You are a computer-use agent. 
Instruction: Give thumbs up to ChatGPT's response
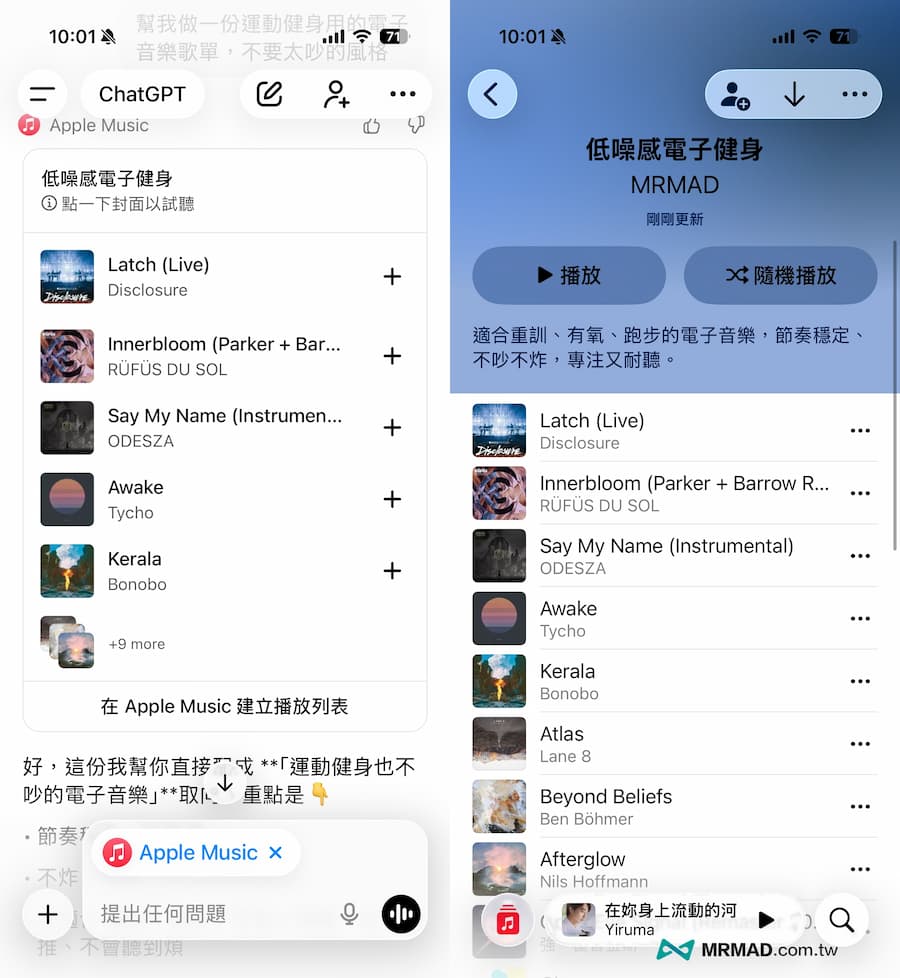371,126
